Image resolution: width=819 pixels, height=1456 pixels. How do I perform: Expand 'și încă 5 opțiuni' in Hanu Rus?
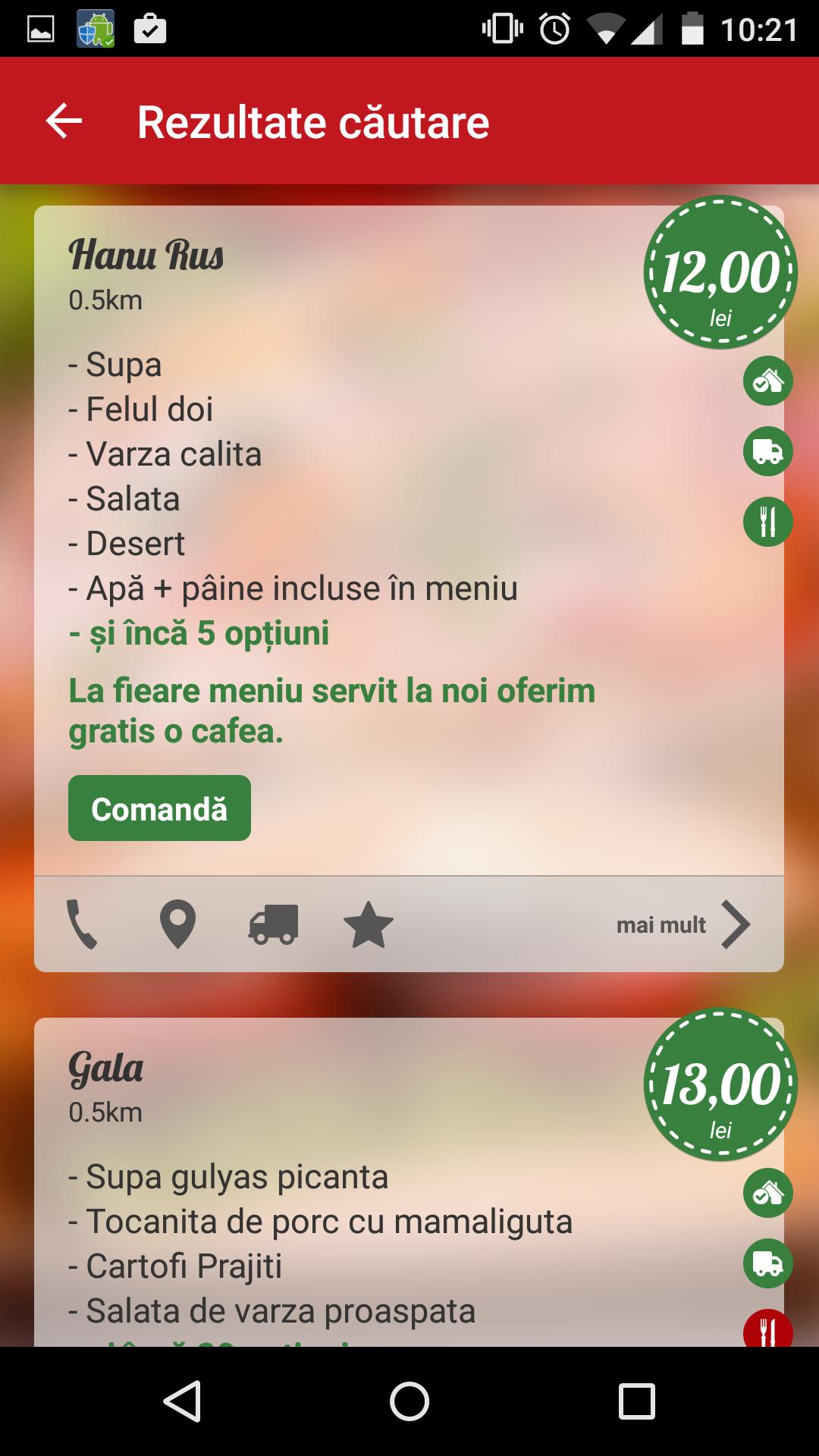coord(199,634)
